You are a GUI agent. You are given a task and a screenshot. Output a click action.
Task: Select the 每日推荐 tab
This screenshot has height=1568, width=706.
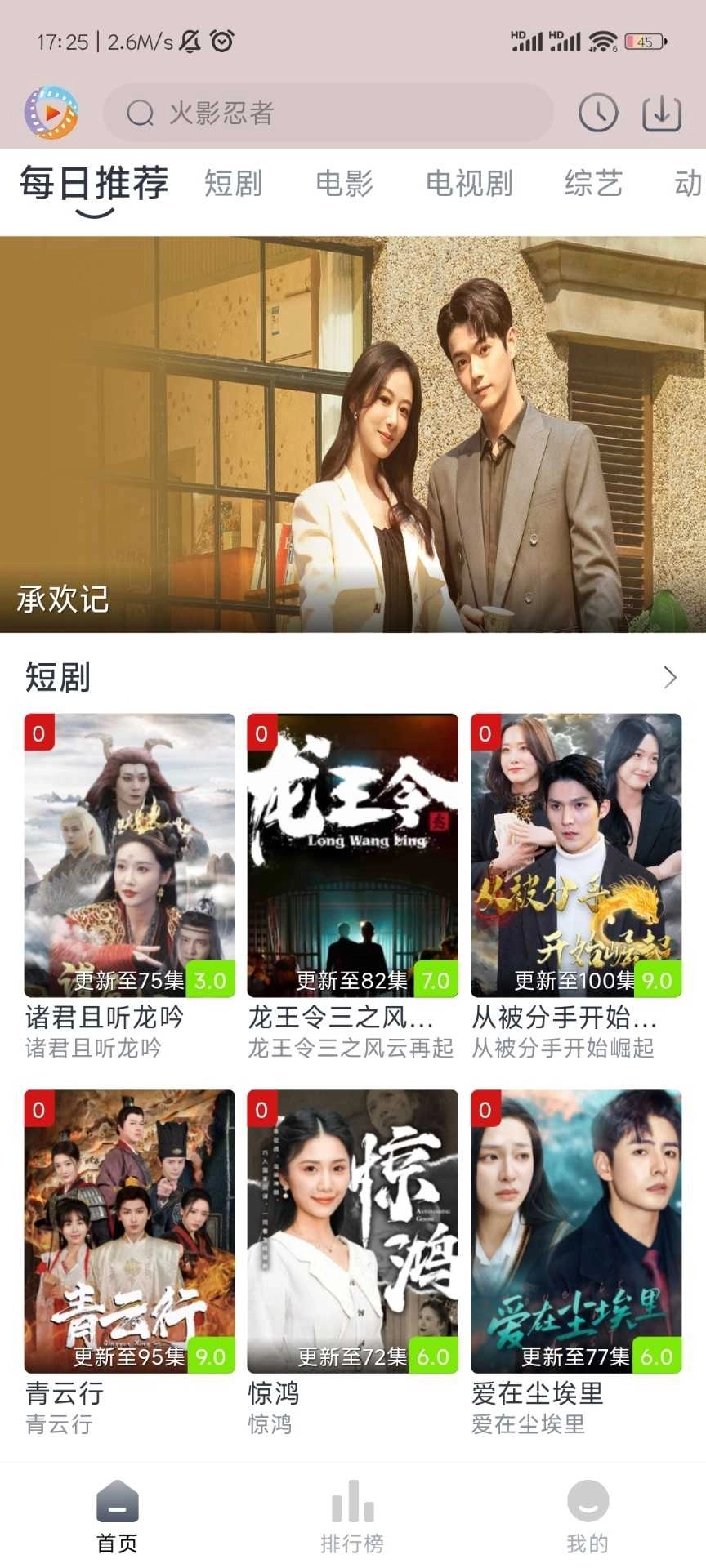[93, 184]
